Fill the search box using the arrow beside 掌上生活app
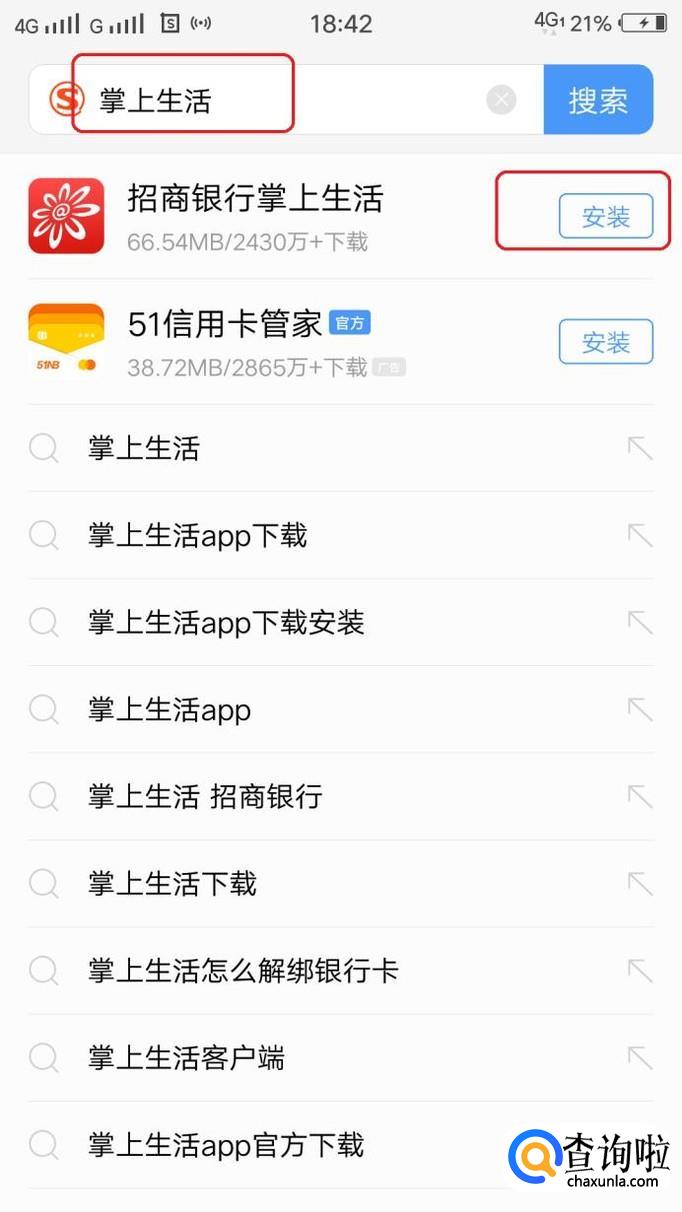The image size is (682, 1212). [640, 710]
